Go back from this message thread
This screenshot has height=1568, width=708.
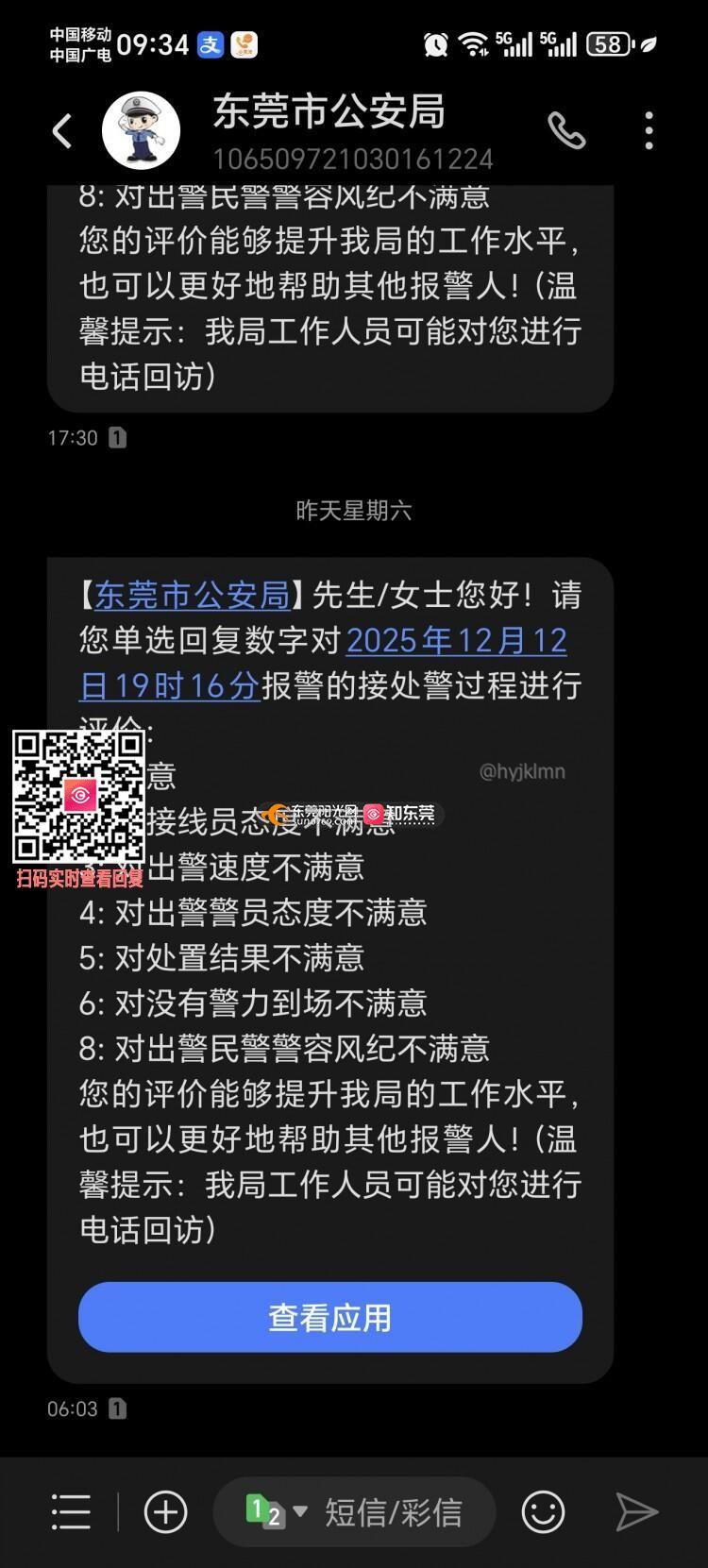(x=62, y=131)
